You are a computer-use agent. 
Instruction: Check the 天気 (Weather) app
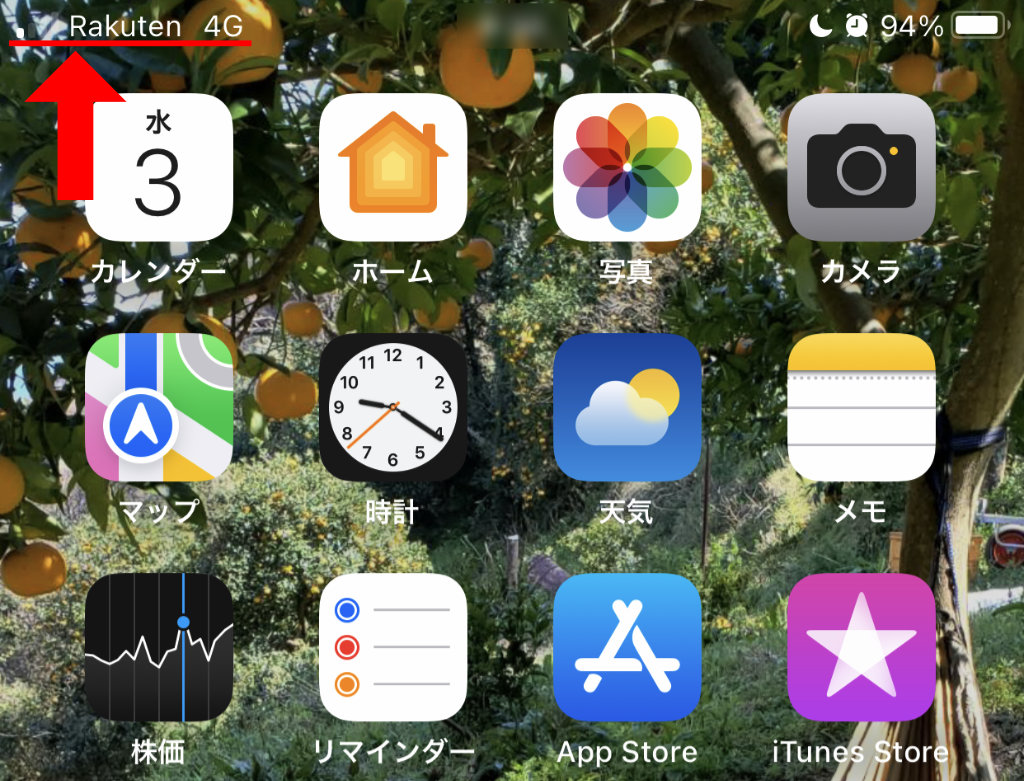(627, 408)
